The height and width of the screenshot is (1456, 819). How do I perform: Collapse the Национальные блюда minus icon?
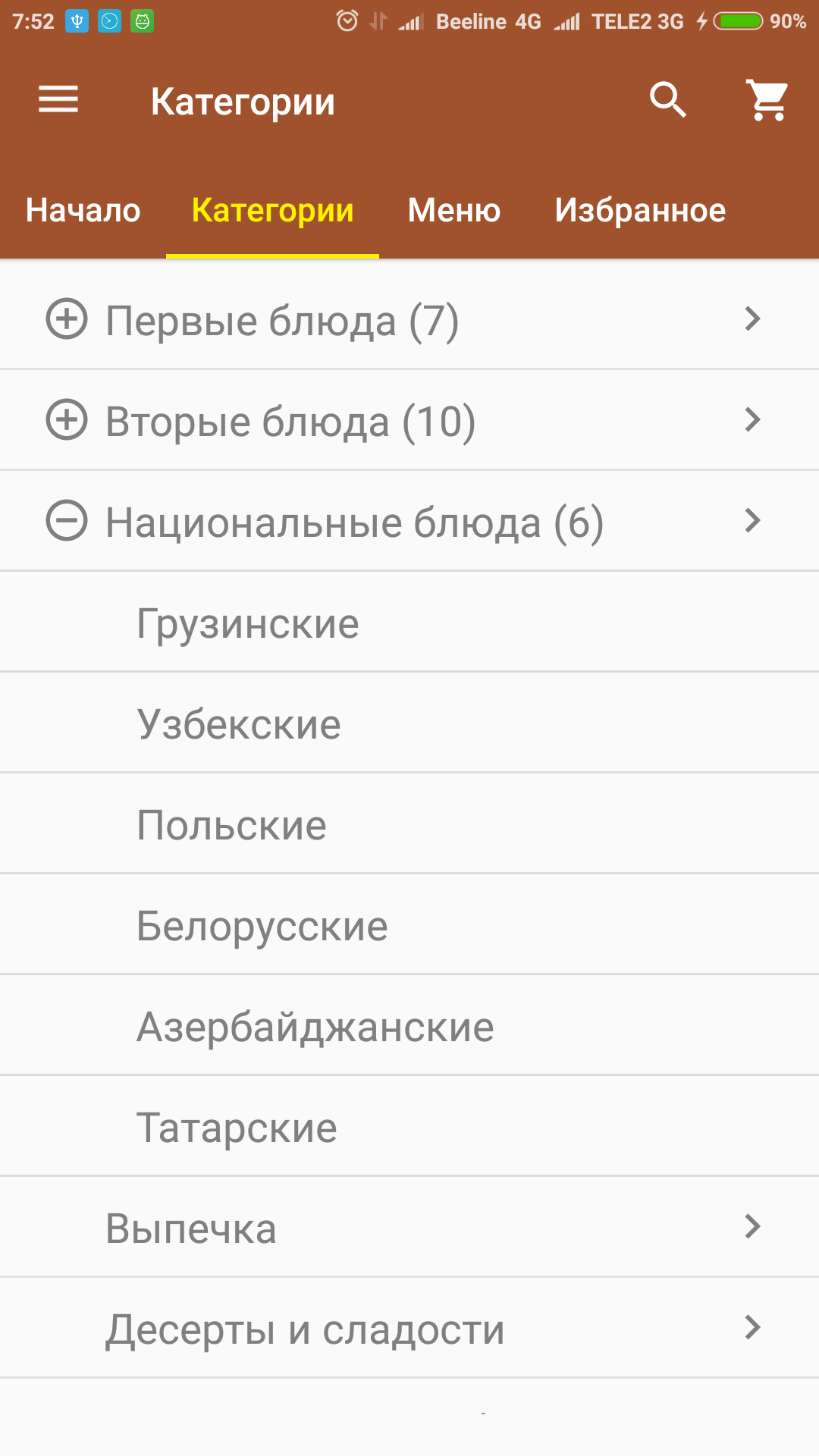coord(67,520)
